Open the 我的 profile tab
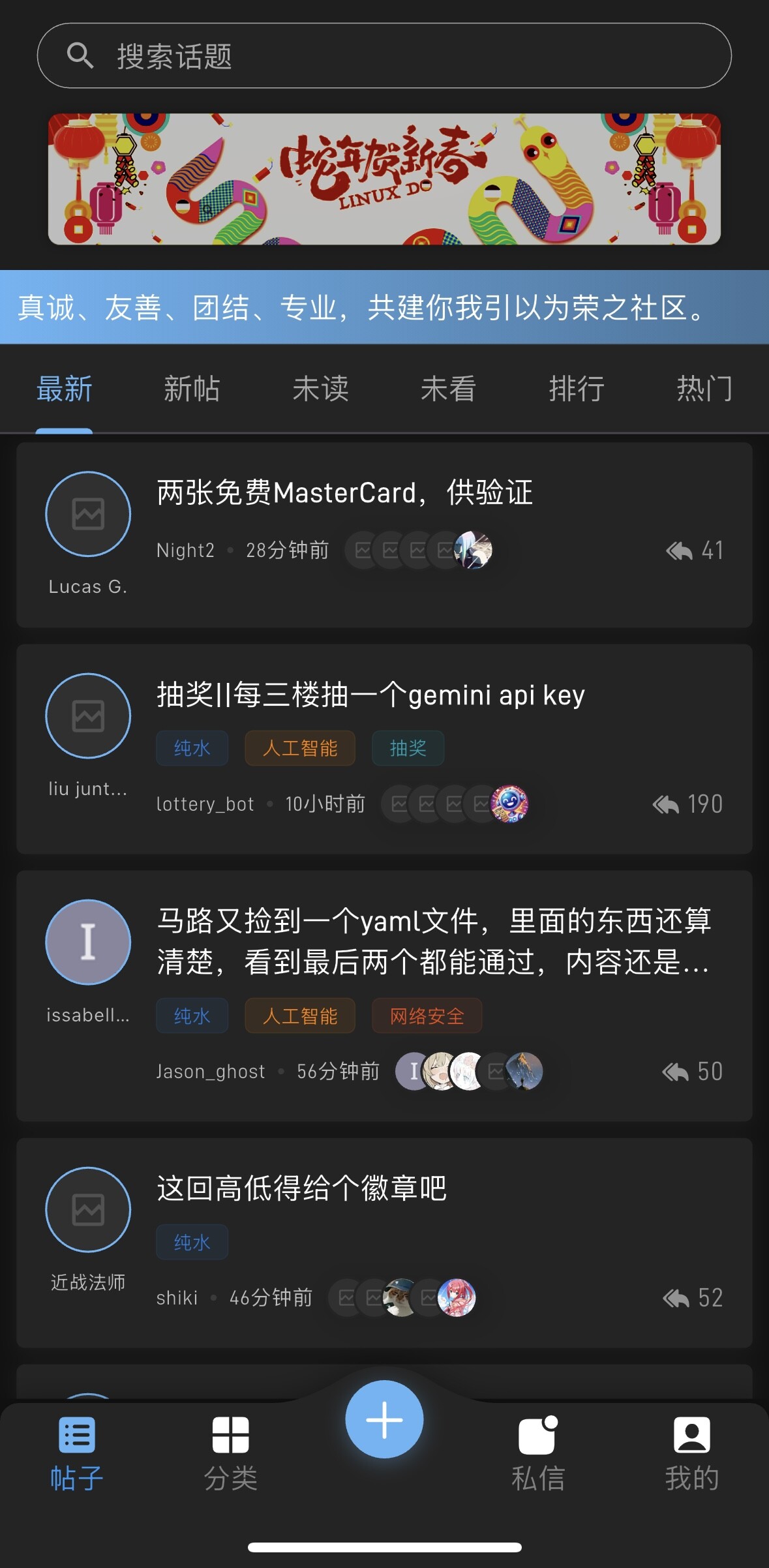 (692, 1453)
